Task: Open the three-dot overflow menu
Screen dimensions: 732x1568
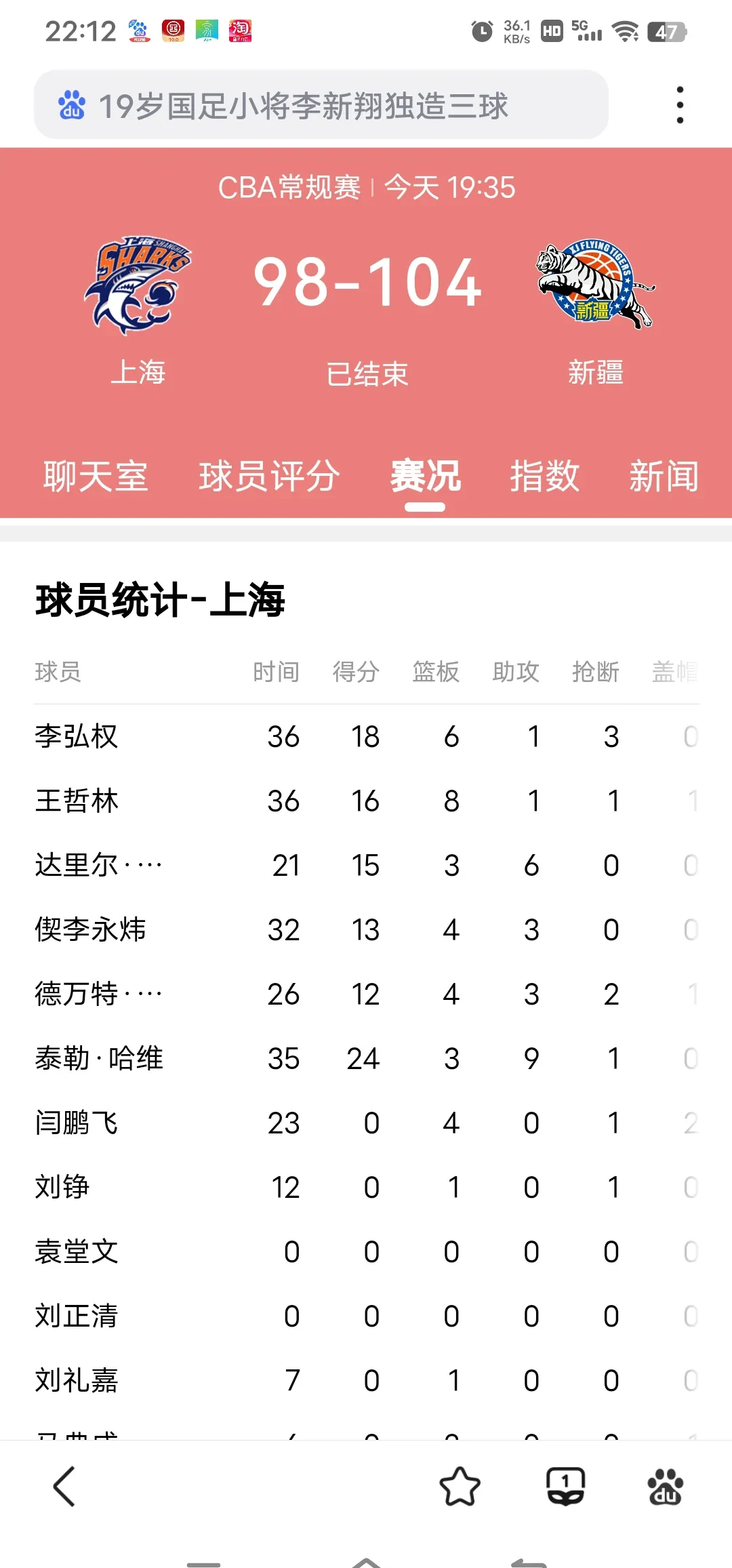Action: pyautogui.click(x=680, y=105)
